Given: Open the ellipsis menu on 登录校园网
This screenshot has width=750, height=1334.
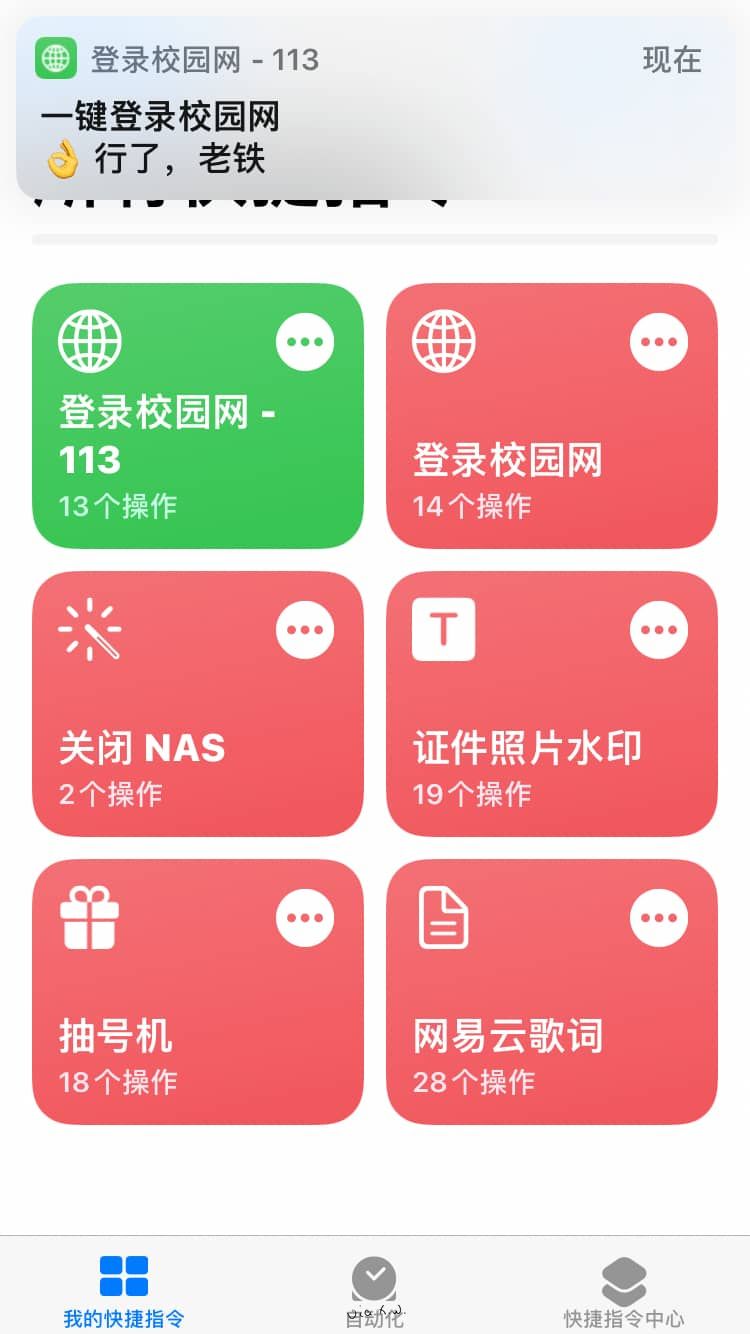Looking at the screenshot, I should [658, 340].
